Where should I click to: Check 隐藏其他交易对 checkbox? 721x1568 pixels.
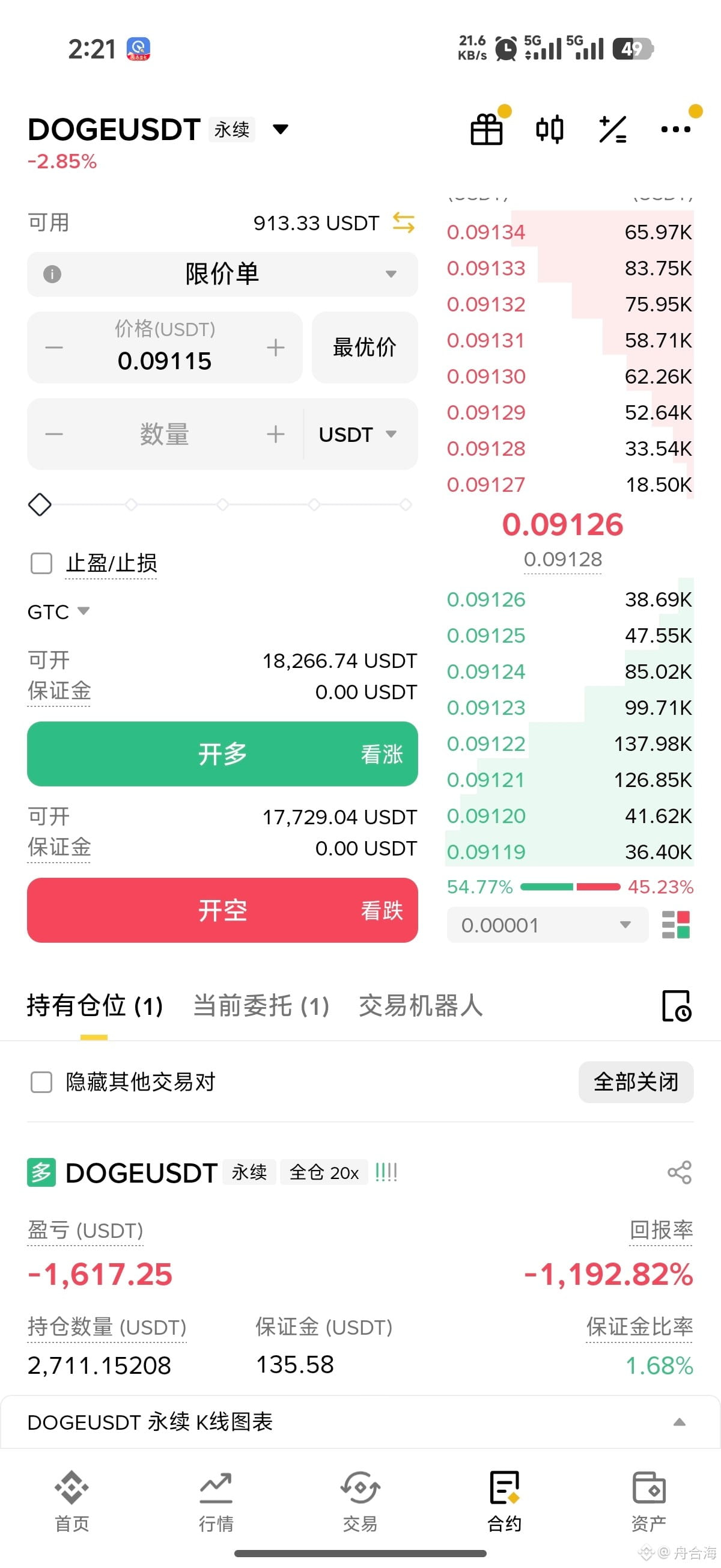point(41,1082)
